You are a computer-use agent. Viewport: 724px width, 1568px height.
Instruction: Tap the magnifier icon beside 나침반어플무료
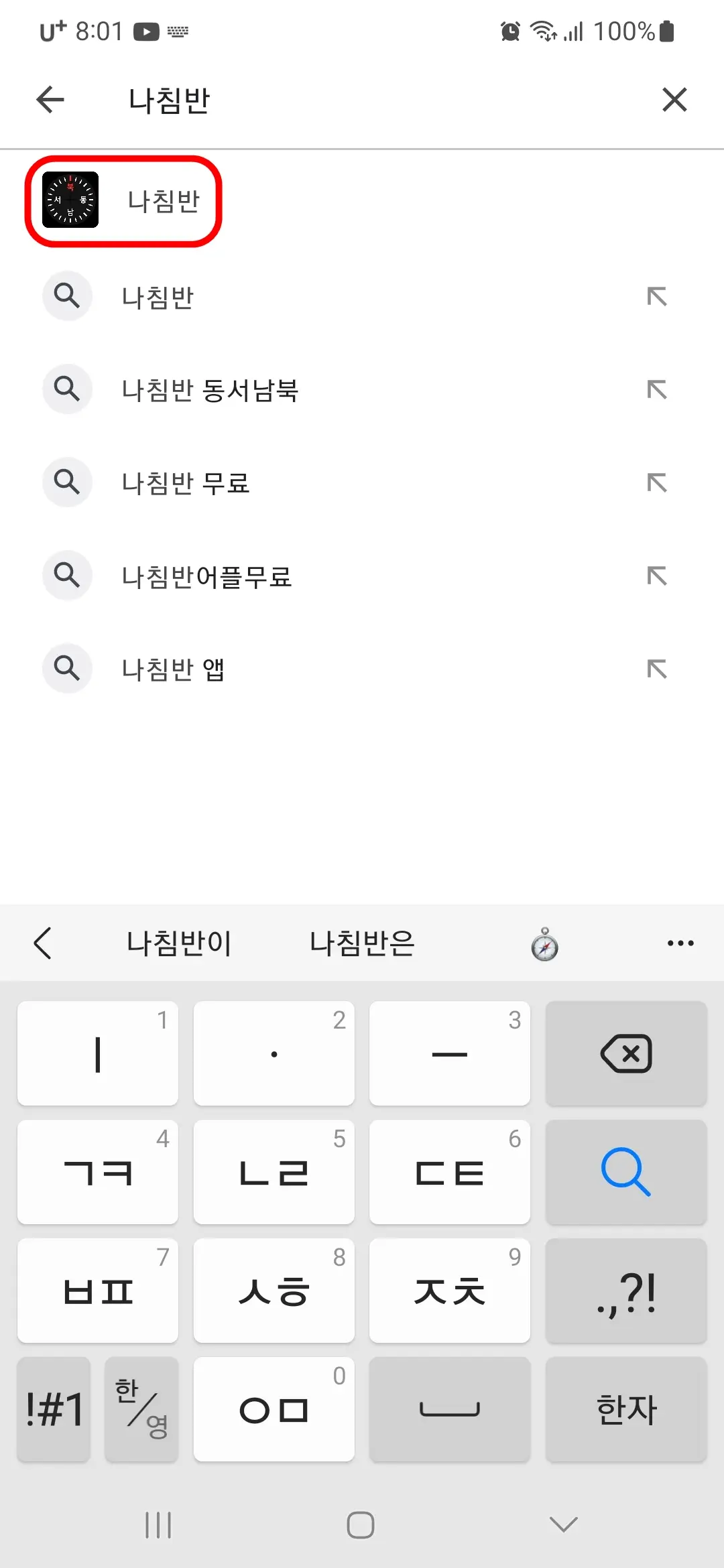67,576
